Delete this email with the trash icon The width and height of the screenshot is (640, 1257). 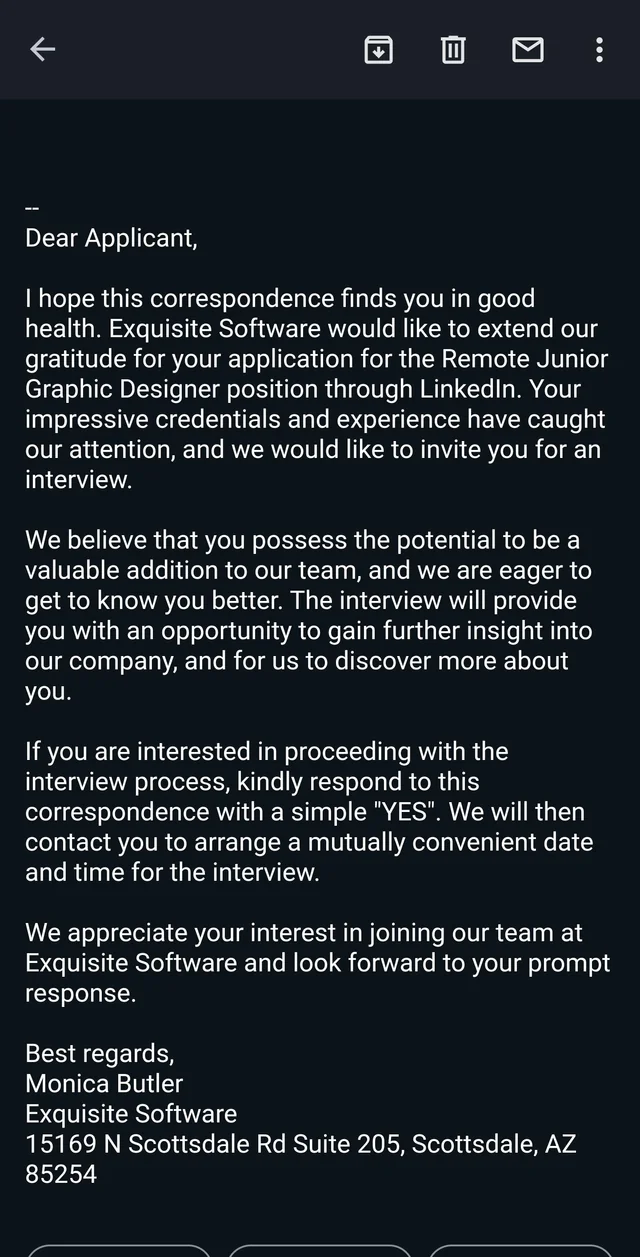(x=453, y=49)
